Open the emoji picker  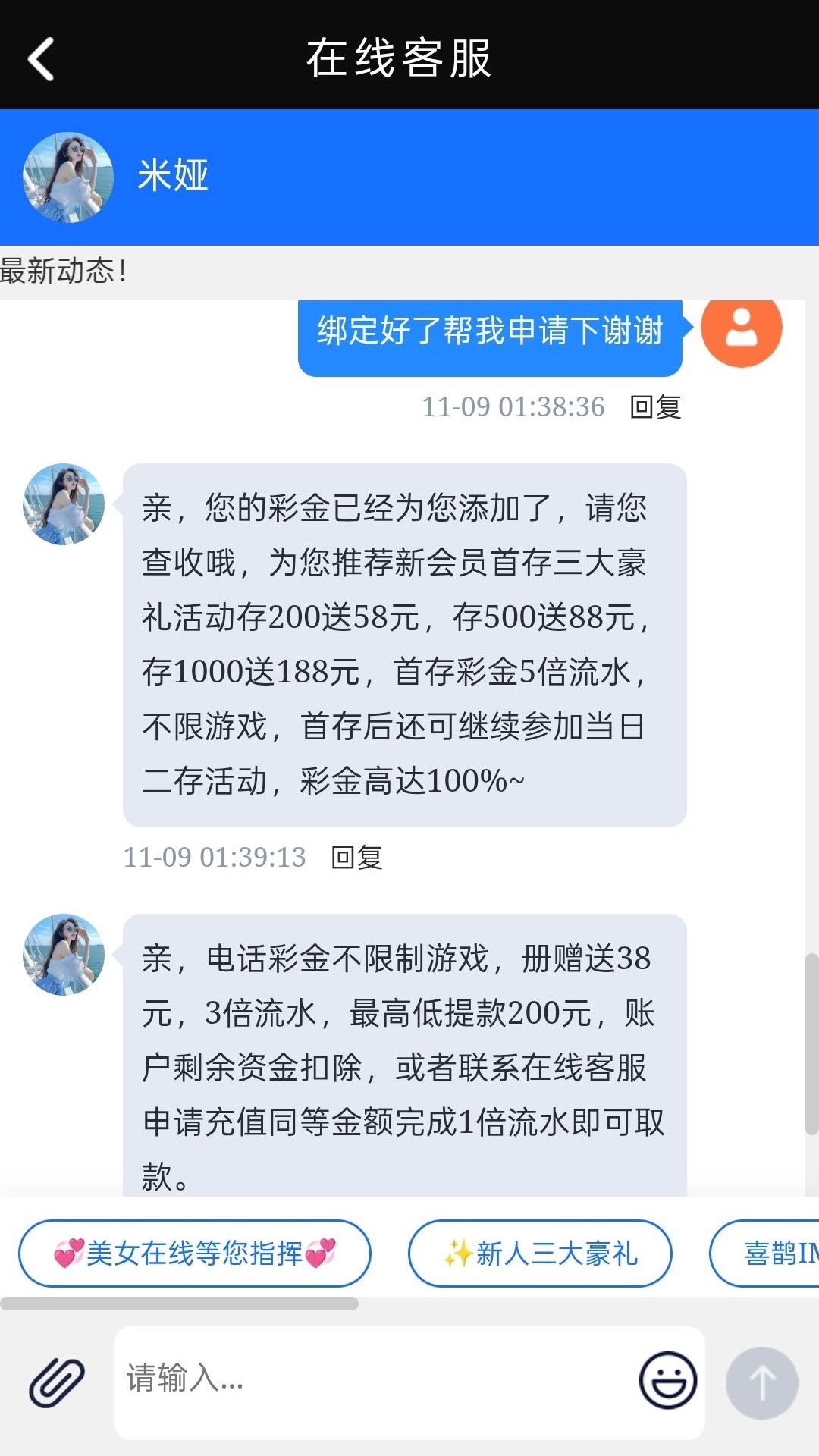click(x=667, y=1381)
